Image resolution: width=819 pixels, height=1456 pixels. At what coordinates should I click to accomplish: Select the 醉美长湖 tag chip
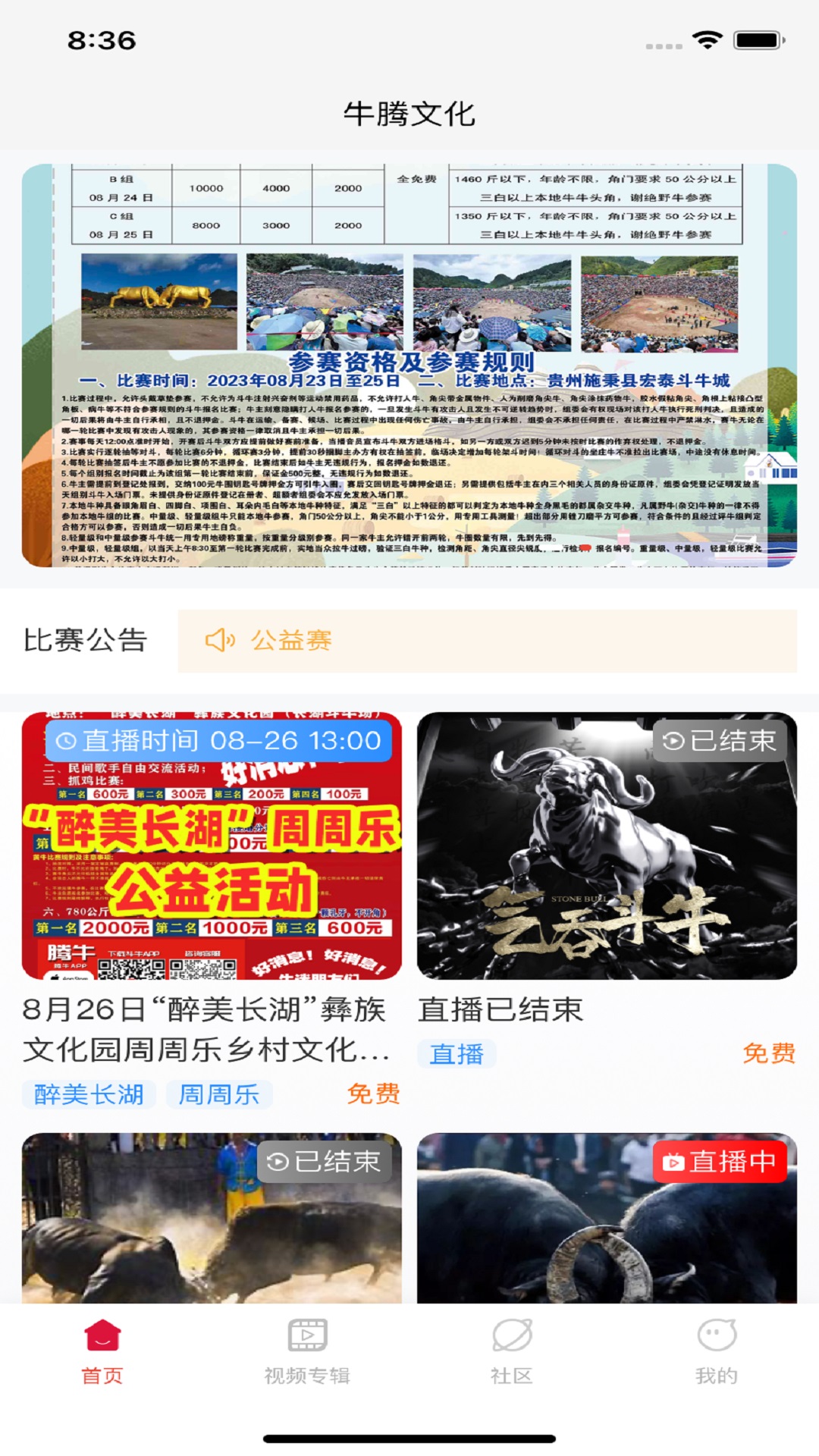point(89,1094)
